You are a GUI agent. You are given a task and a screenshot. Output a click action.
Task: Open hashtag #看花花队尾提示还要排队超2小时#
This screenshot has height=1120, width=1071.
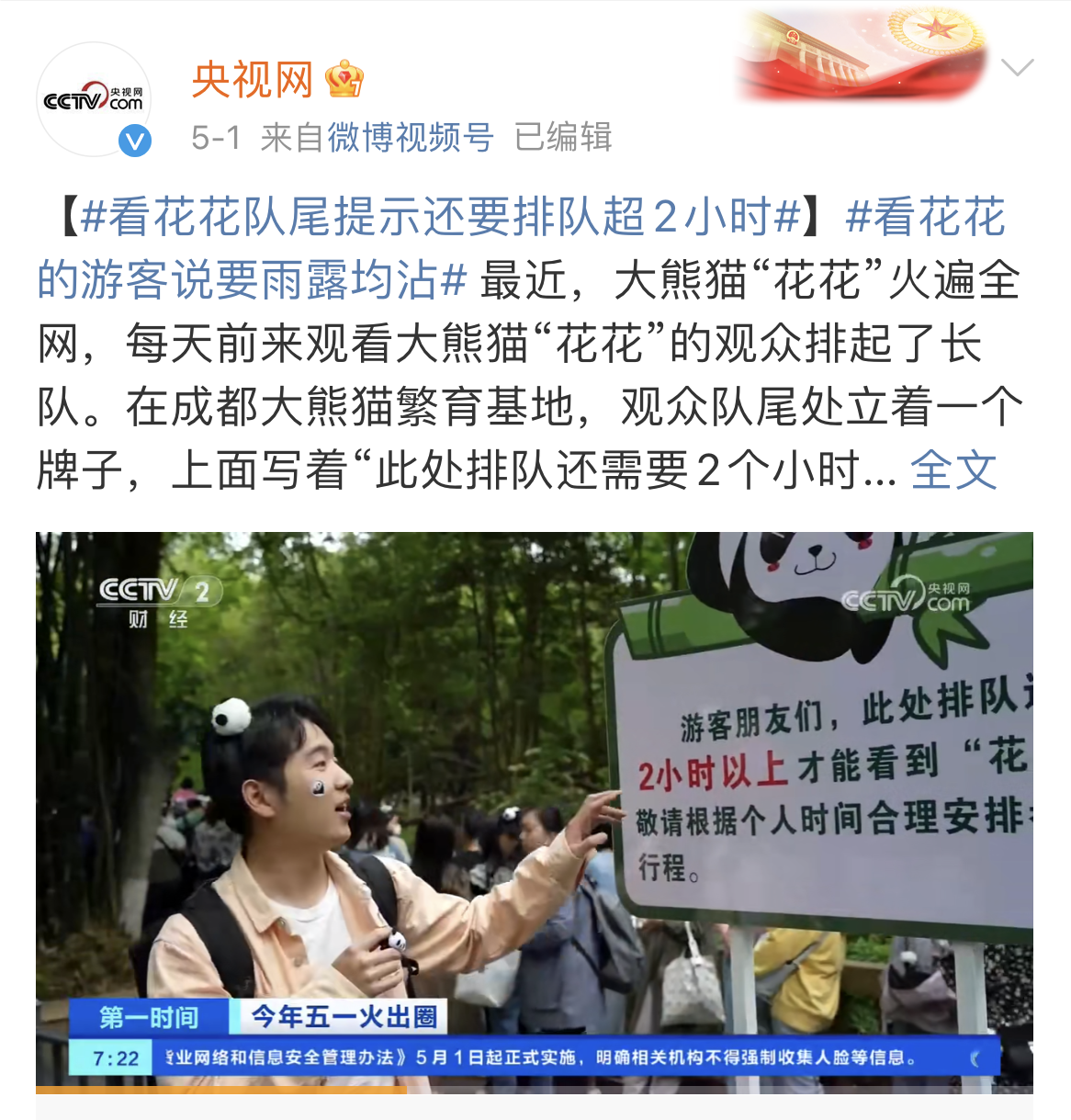(441, 218)
